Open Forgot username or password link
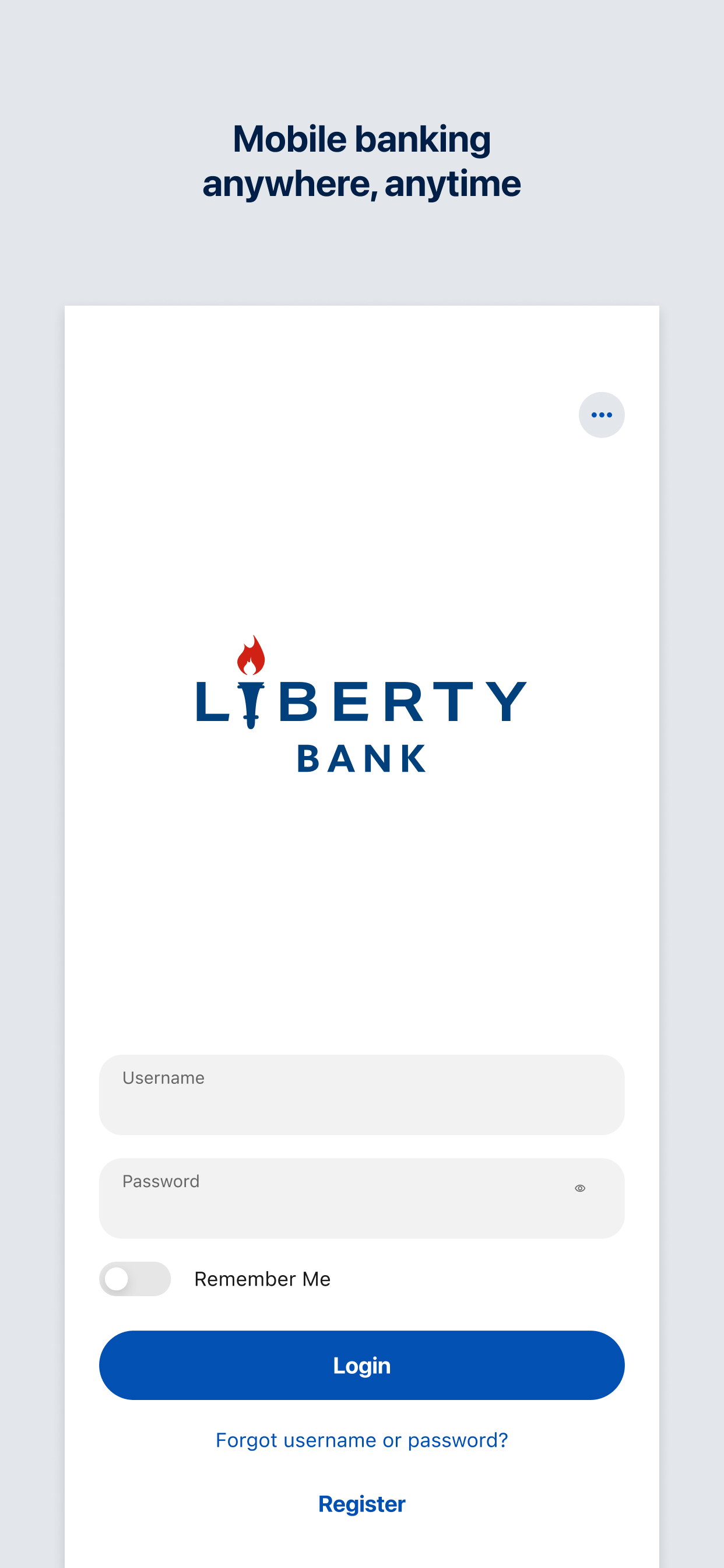Viewport: 724px width, 1568px height. click(x=361, y=1440)
